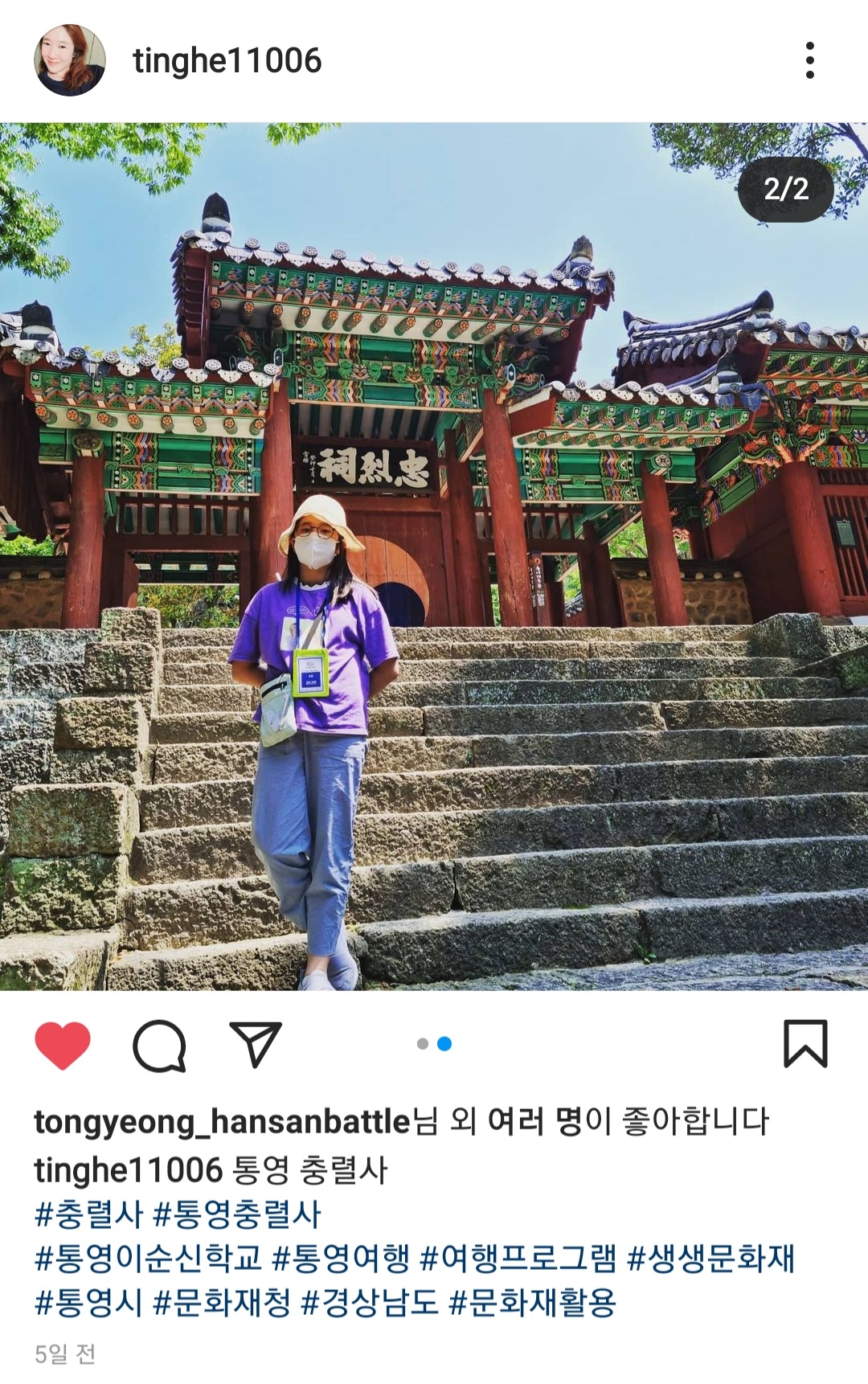Open tinghe11006's username in the caption
868x1384 pixels.
pyautogui.click(x=128, y=1170)
